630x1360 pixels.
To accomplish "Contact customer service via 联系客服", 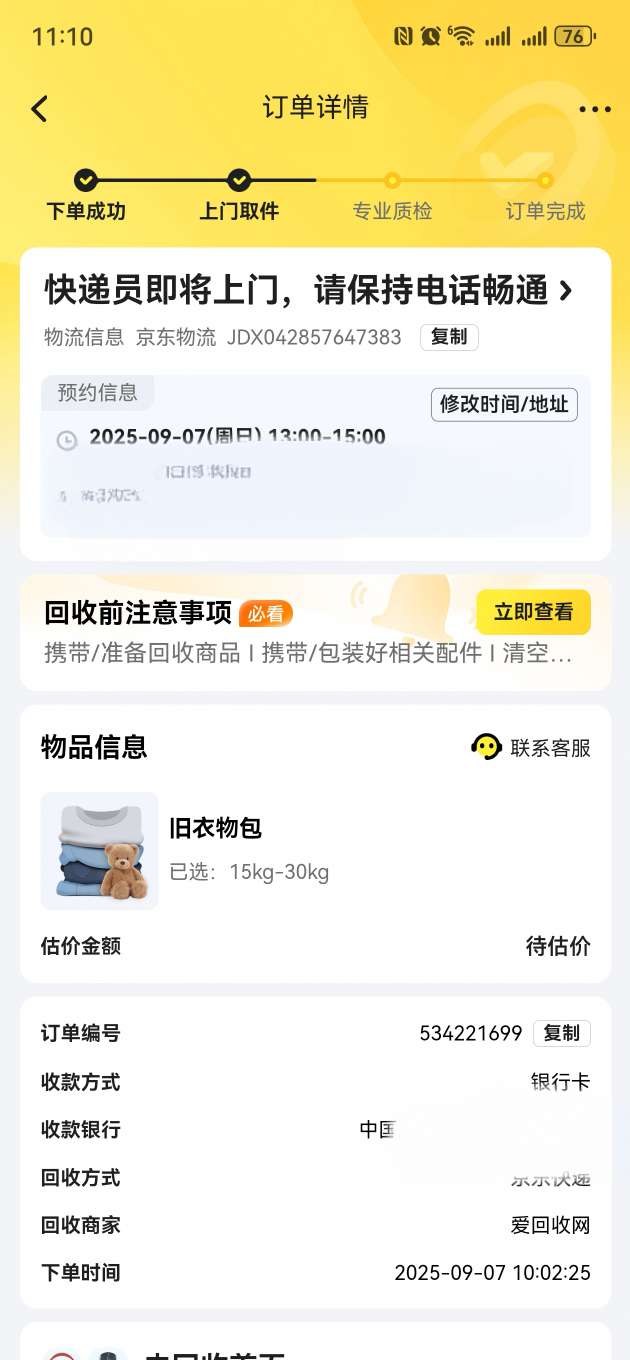I will pos(531,747).
